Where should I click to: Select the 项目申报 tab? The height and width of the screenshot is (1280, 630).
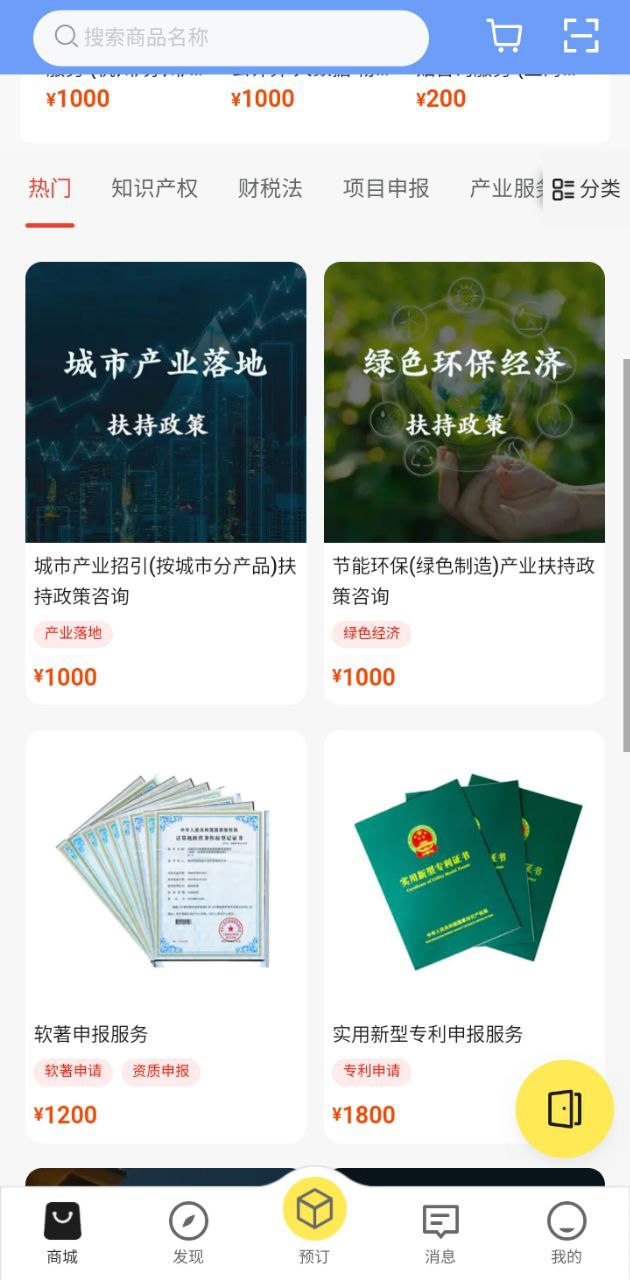coord(386,188)
